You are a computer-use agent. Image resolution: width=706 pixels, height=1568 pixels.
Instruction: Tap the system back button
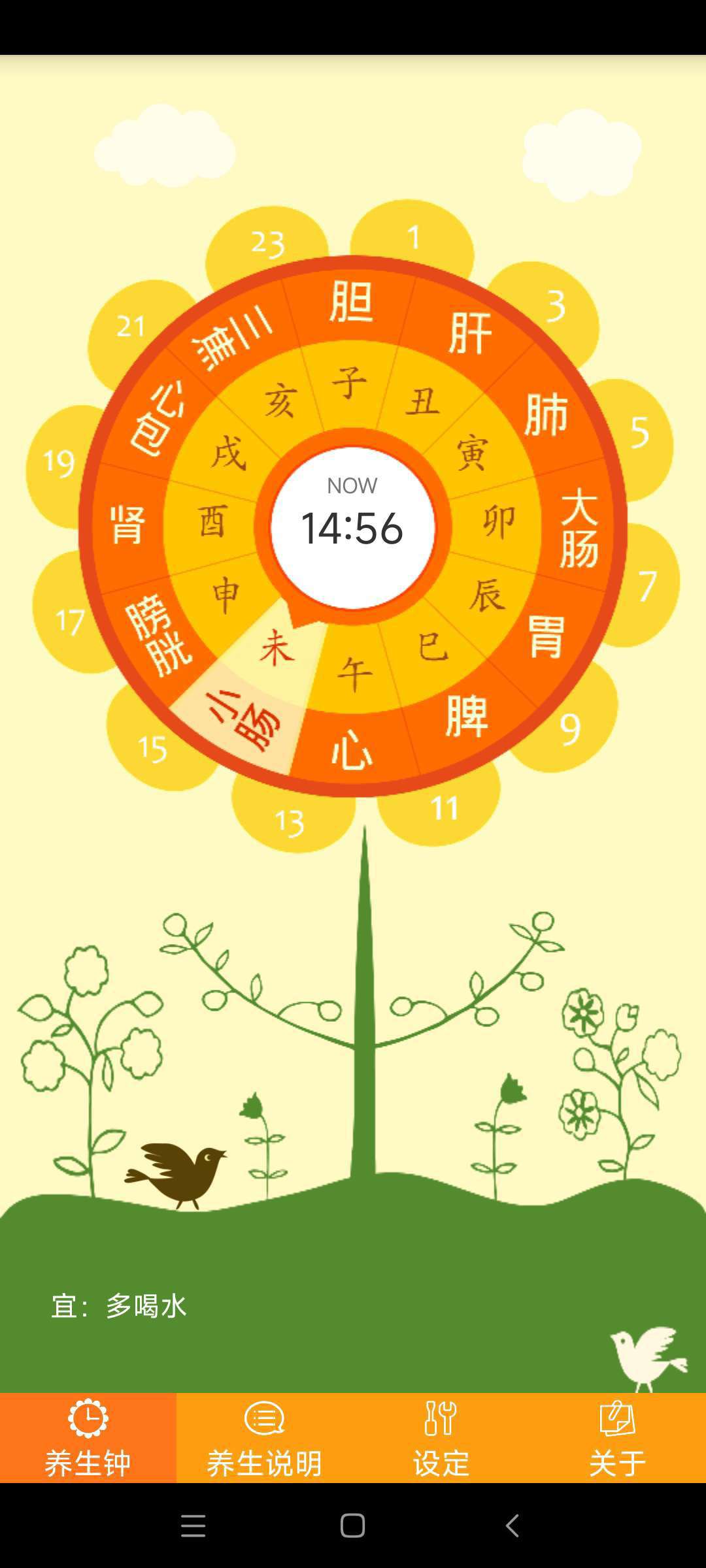pyautogui.click(x=513, y=1526)
